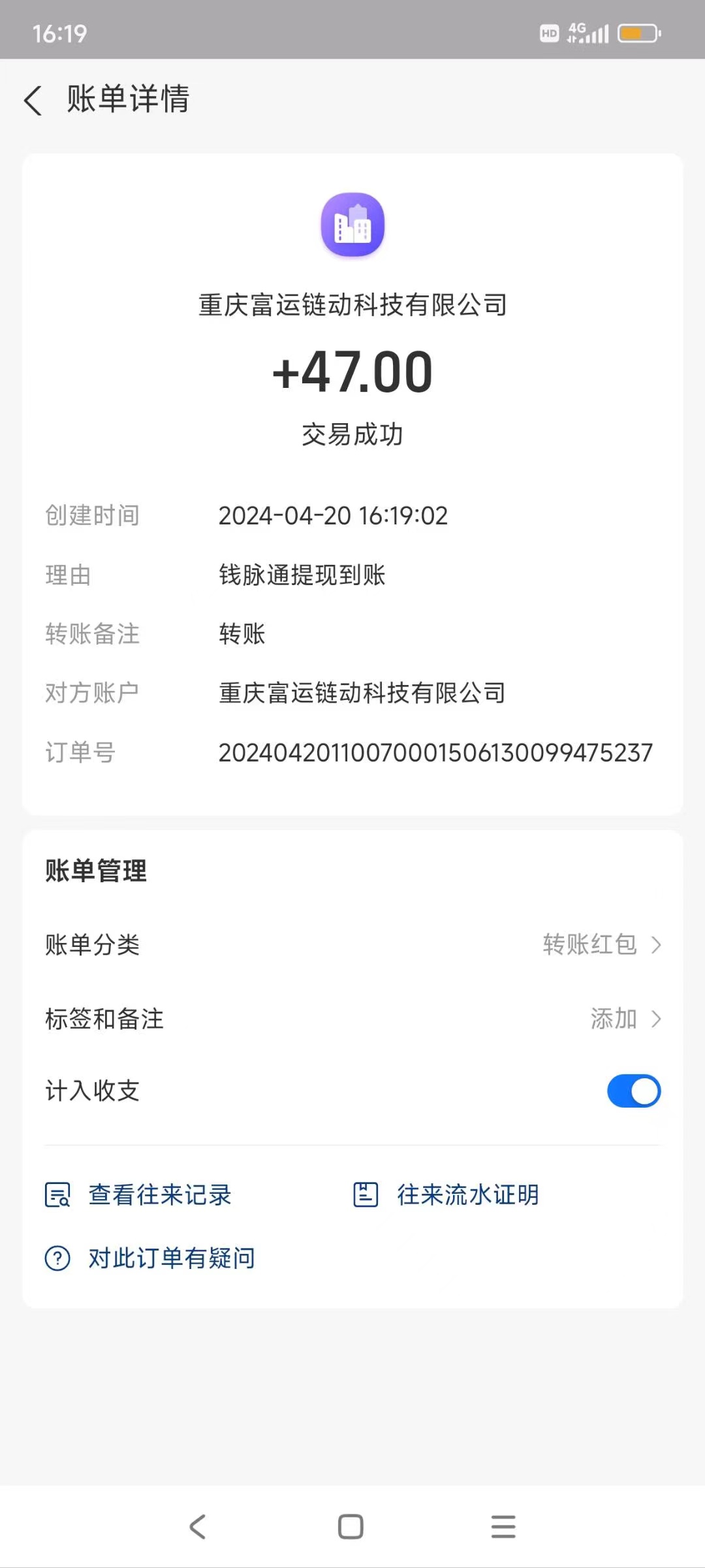Tap the system home button

[351, 1527]
